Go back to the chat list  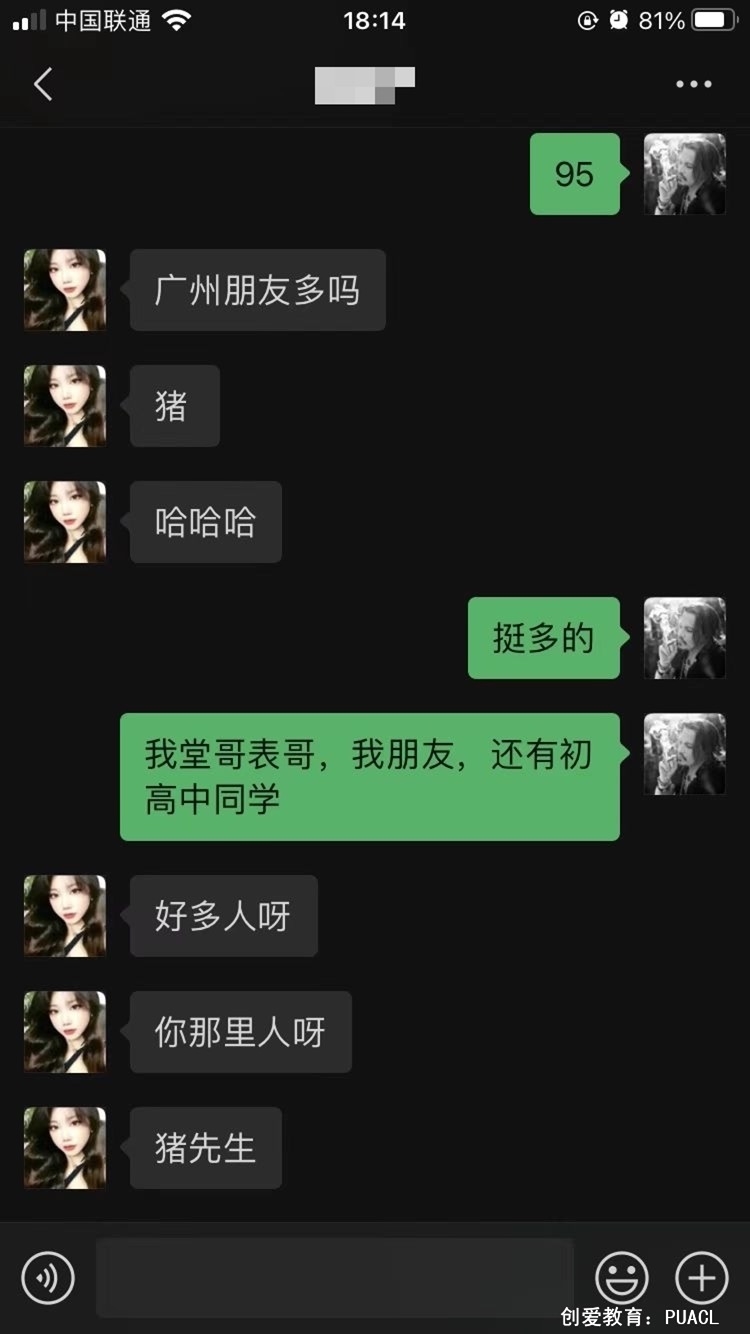(x=42, y=85)
